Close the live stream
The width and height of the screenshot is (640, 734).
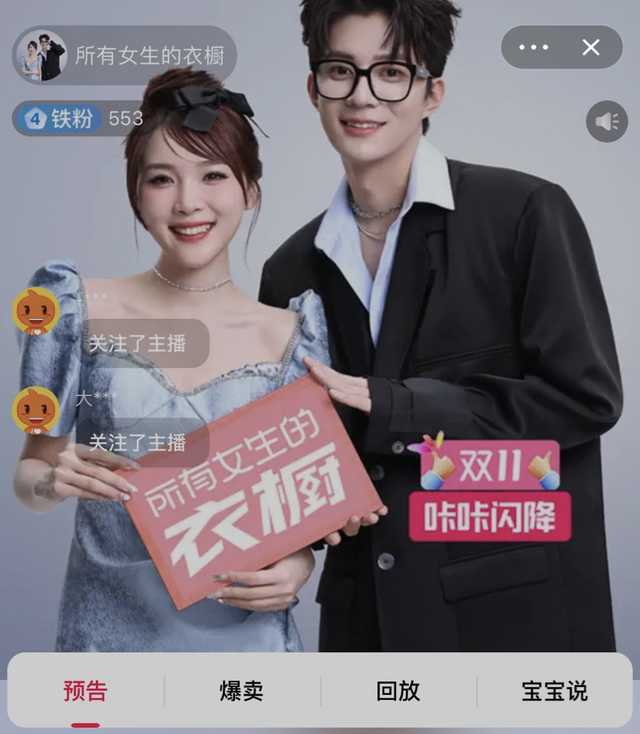tap(591, 47)
